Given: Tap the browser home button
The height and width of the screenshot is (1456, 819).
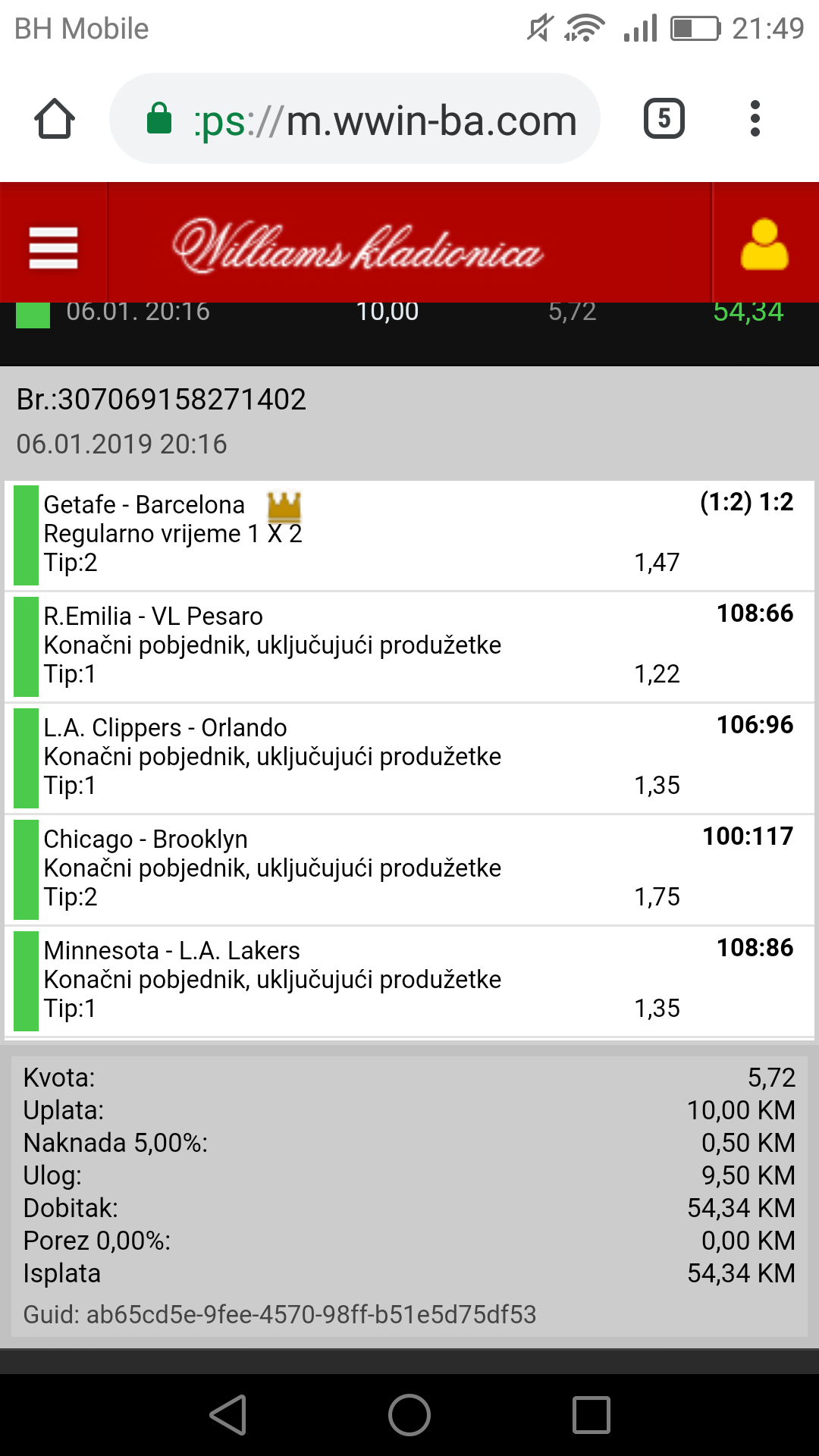Looking at the screenshot, I should [55, 119].
